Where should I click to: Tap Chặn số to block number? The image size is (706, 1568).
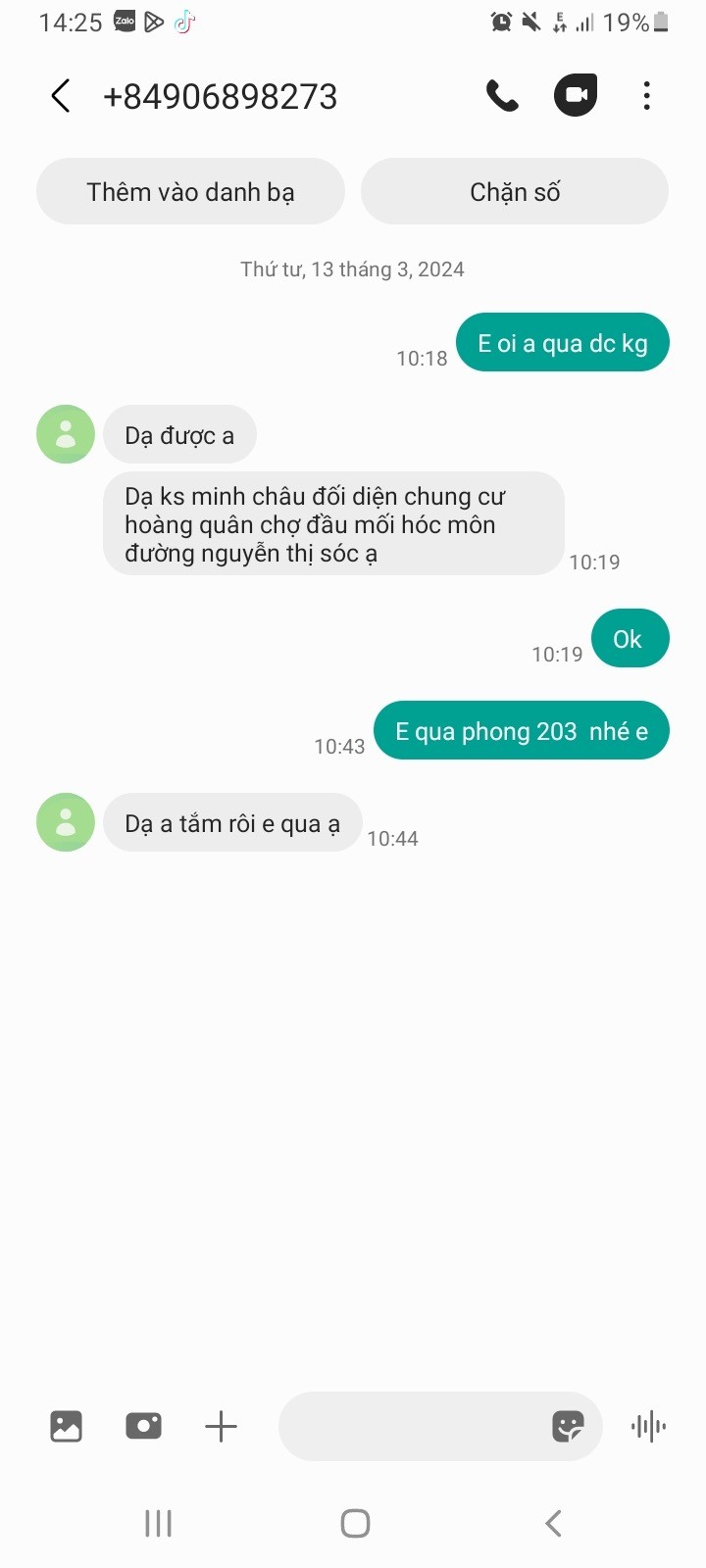pos(515,192)
